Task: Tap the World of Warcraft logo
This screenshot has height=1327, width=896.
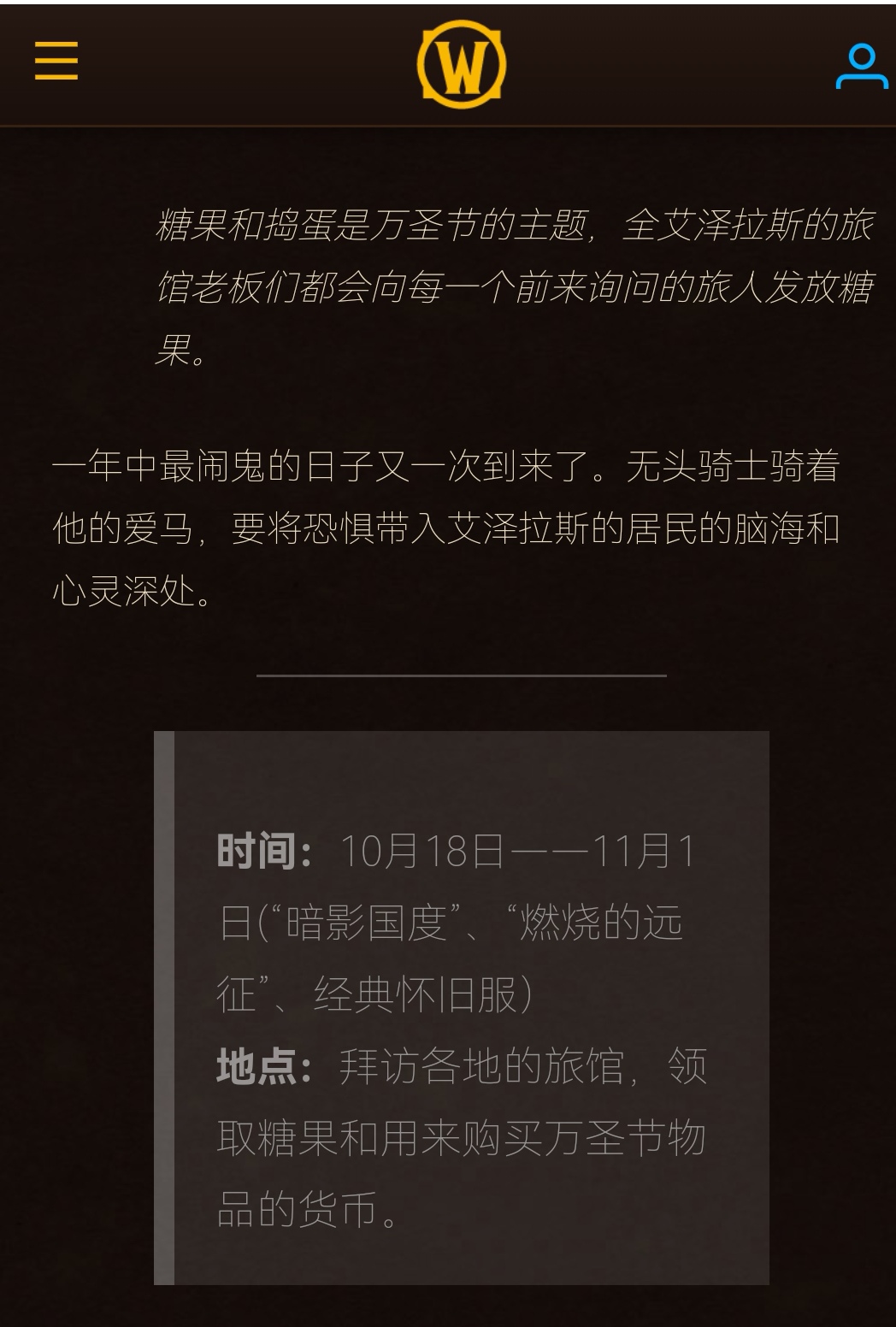Action: coord(462,64)
